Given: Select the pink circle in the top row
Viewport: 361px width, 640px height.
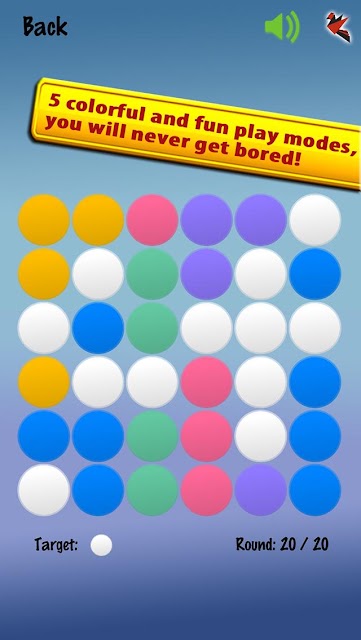Looking at the screenshot, I should pyautogui.click(x=152, y=220).
